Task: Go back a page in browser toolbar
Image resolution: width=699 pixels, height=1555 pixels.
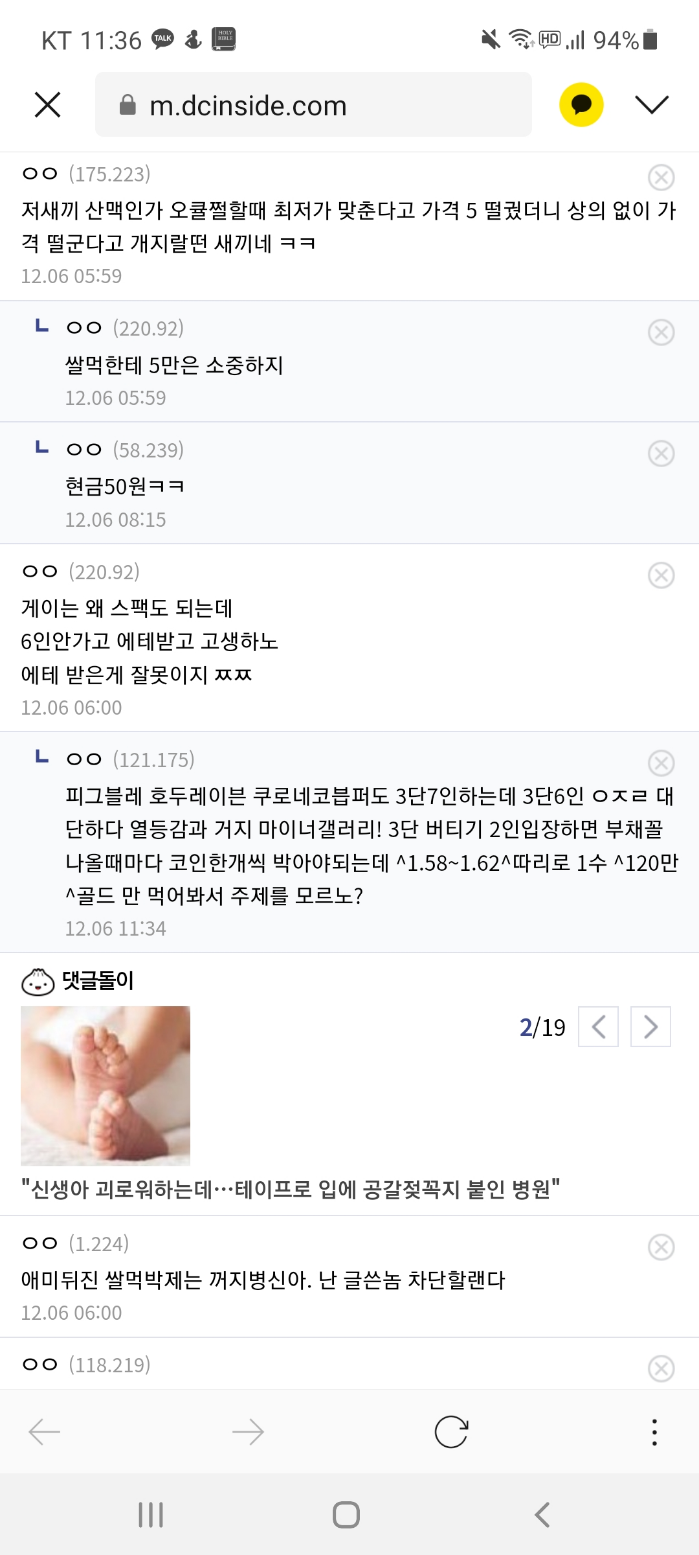Action: coord(45,1432)
